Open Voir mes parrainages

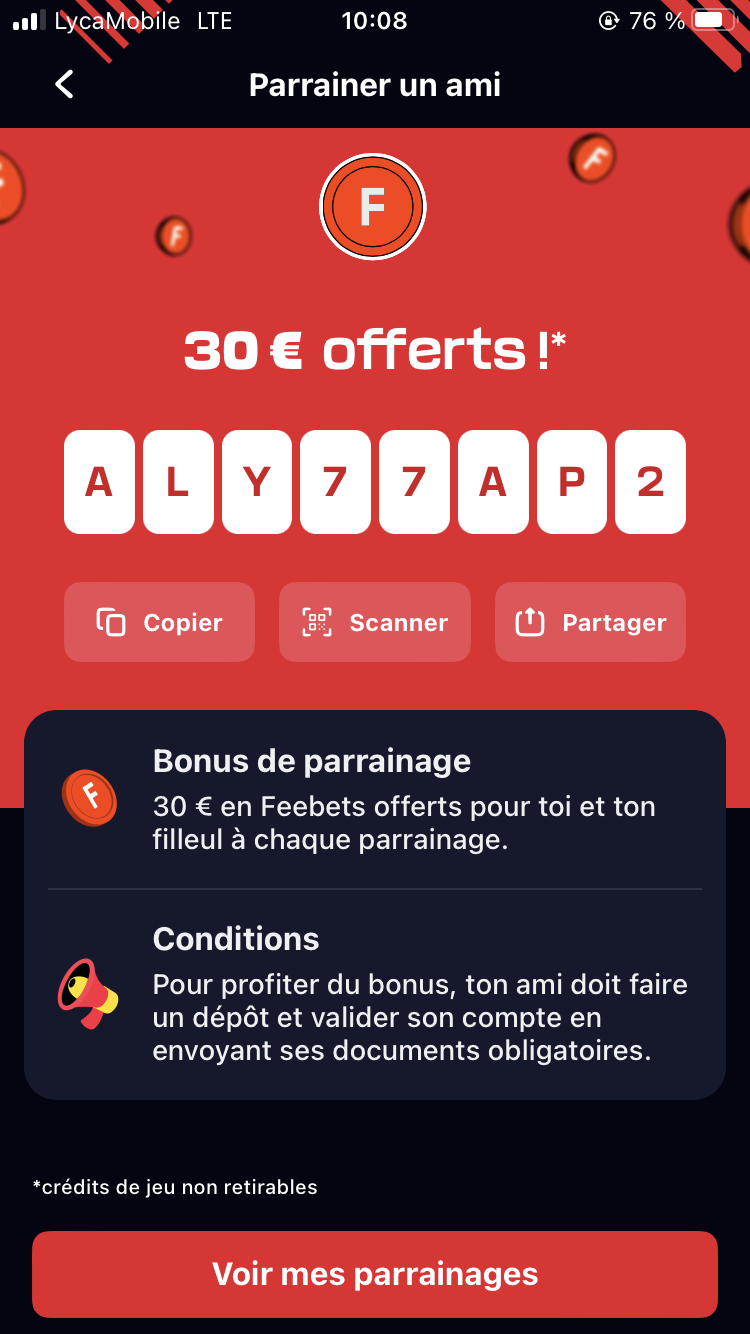point(375,1274)
